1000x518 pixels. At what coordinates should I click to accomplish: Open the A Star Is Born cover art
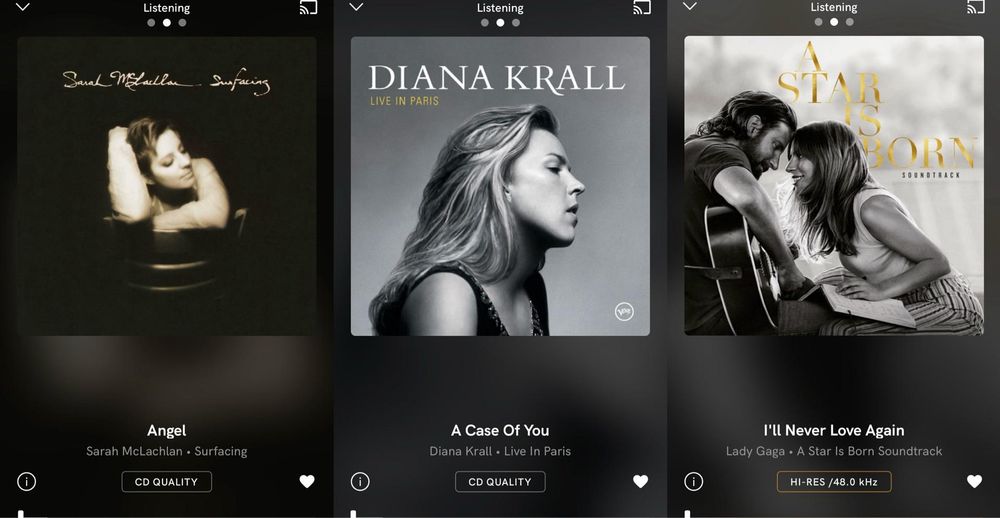833,186
